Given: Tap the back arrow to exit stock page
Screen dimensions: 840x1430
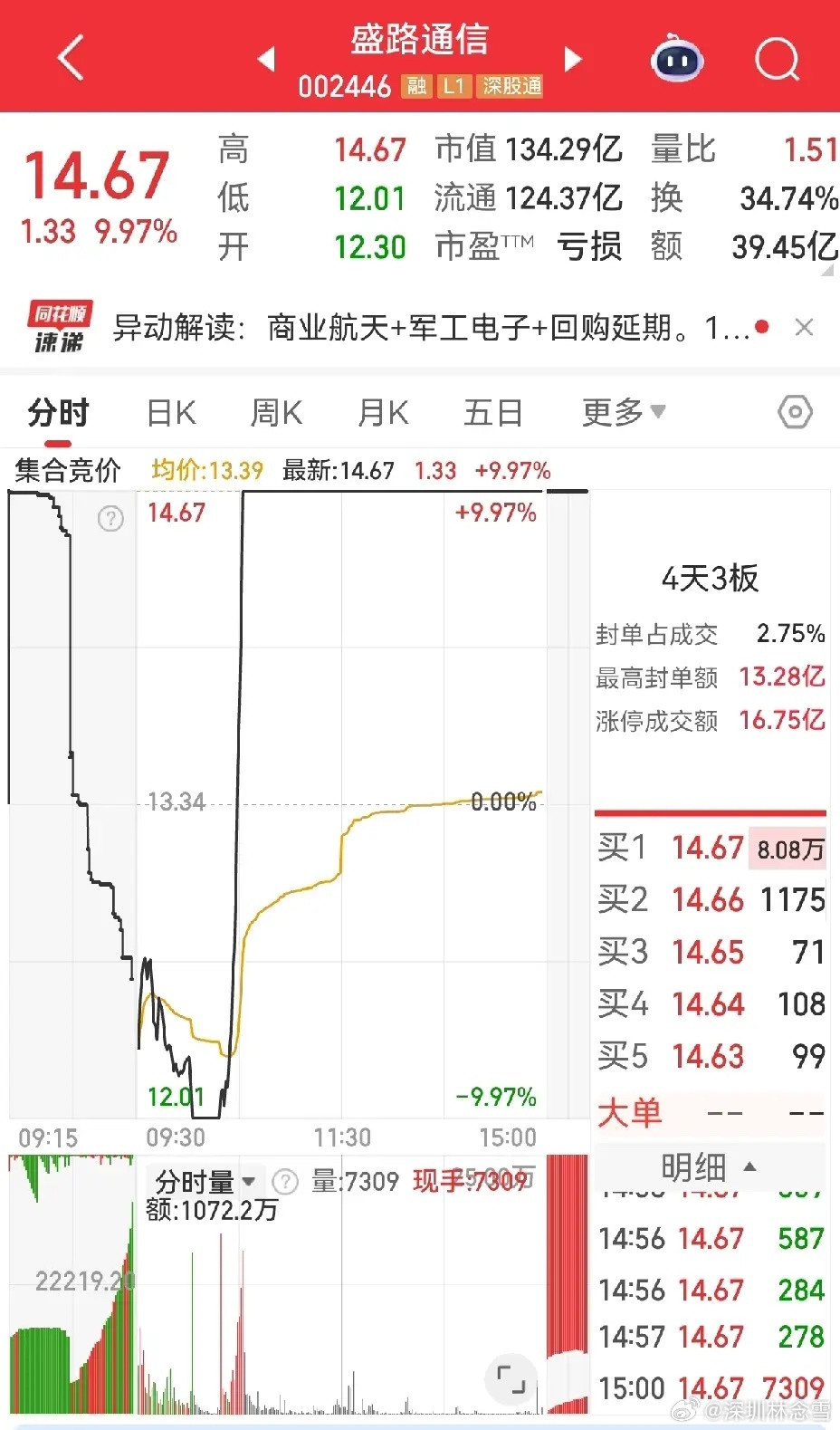Looking at the screenshot, I should click(71, 56).
